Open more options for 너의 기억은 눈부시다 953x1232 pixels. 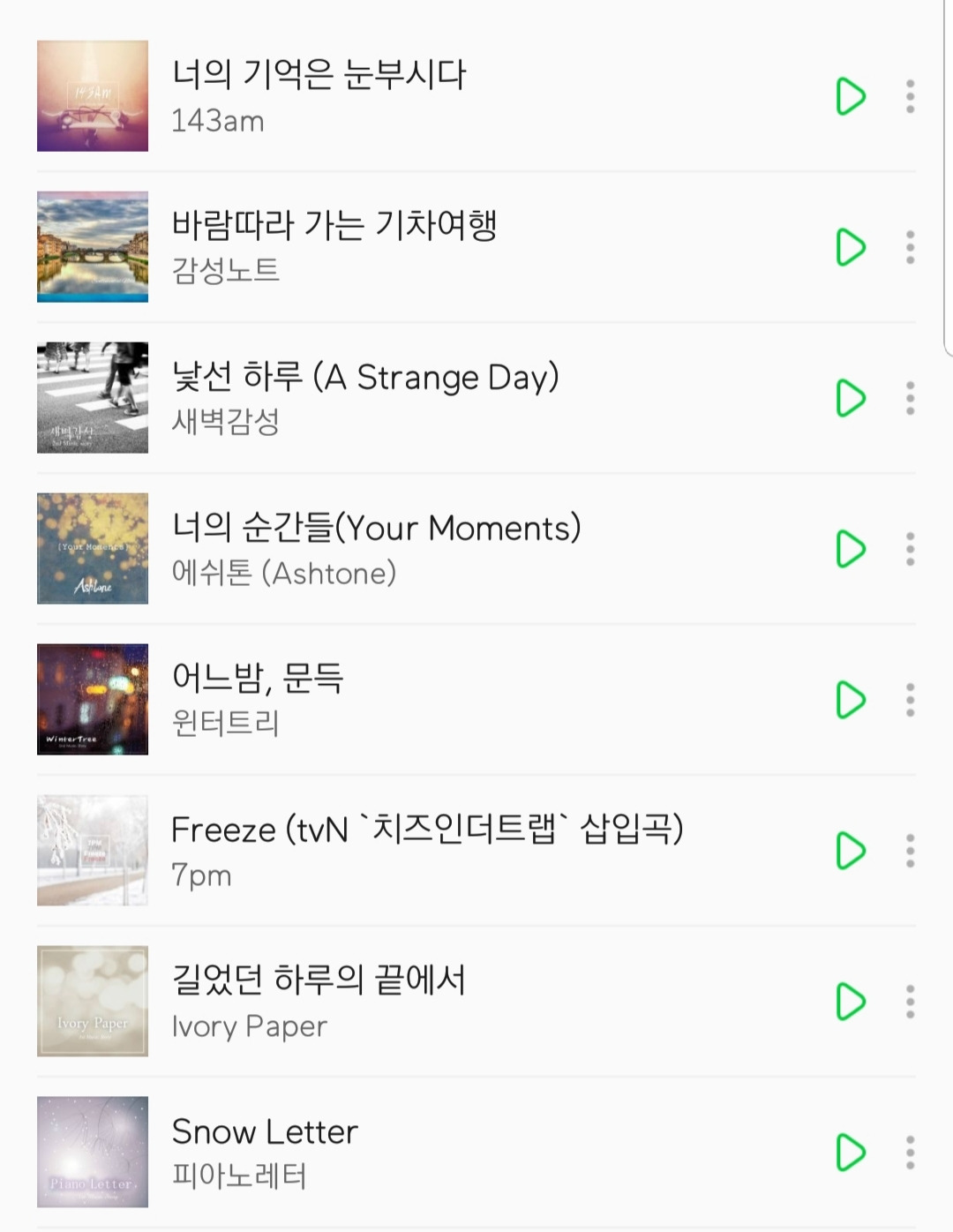[910, 96]
